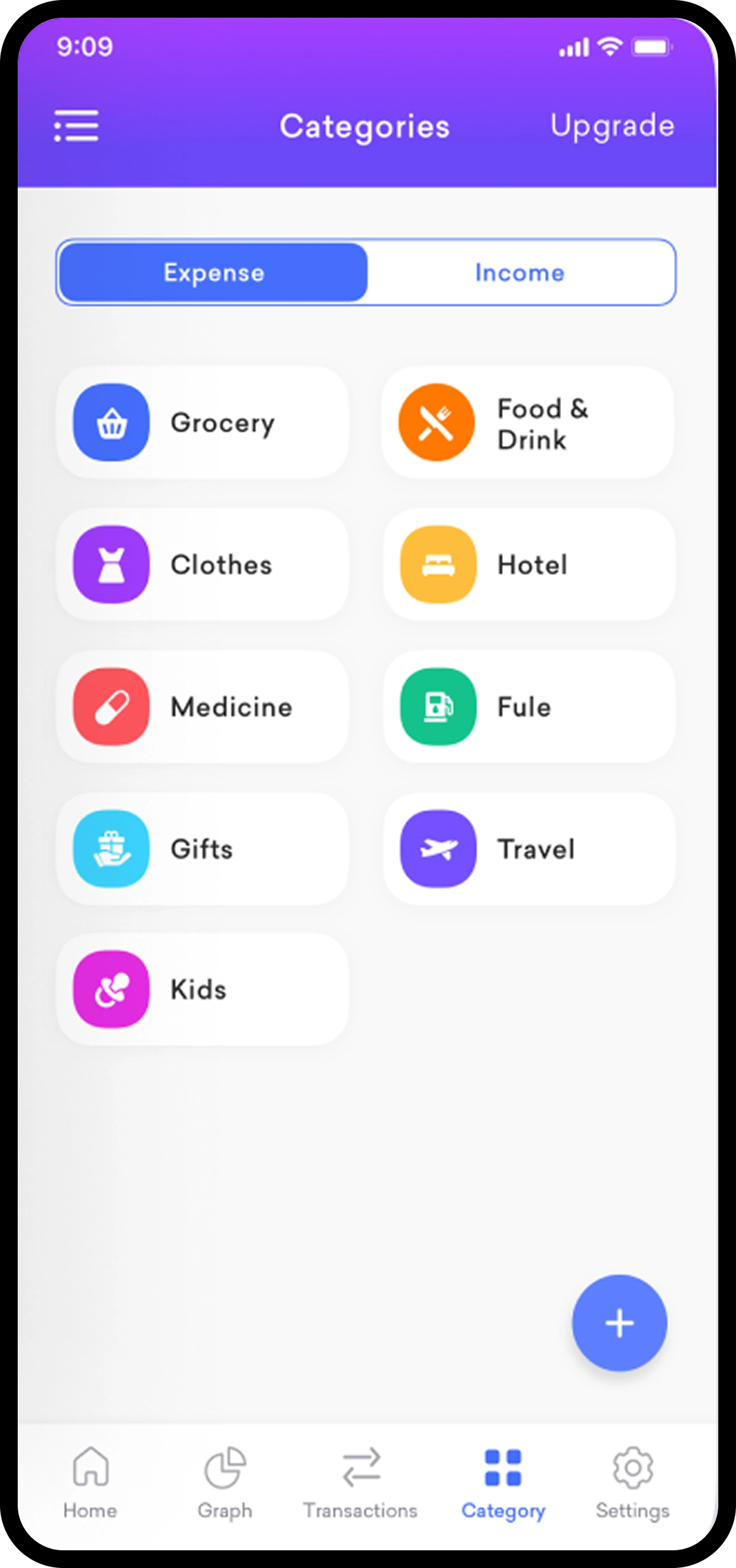Choose the Medicine category

click(x=202, y=707)
